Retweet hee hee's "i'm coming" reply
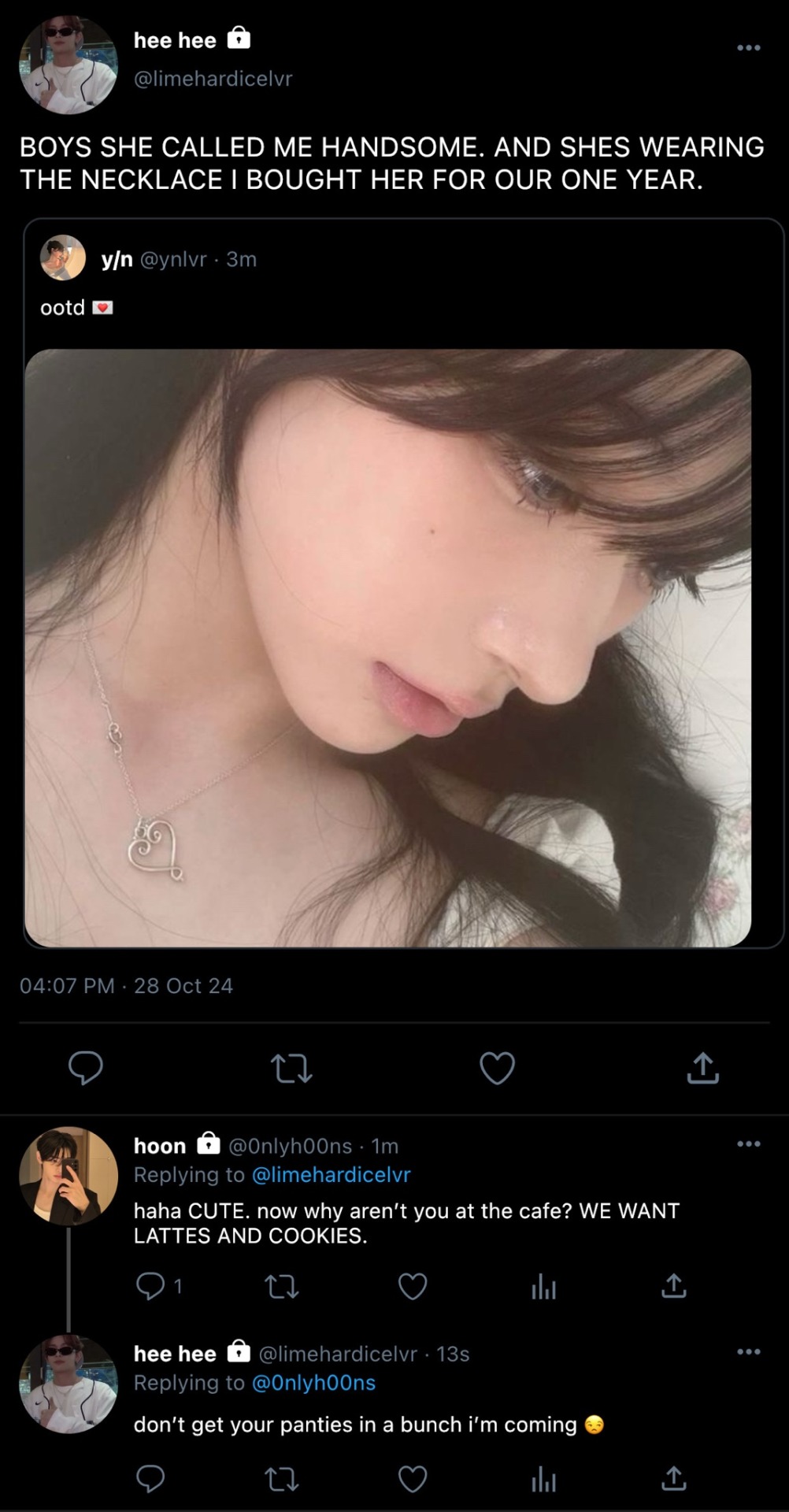This screenshot has width=789, height=1512. coord(281,1479)
